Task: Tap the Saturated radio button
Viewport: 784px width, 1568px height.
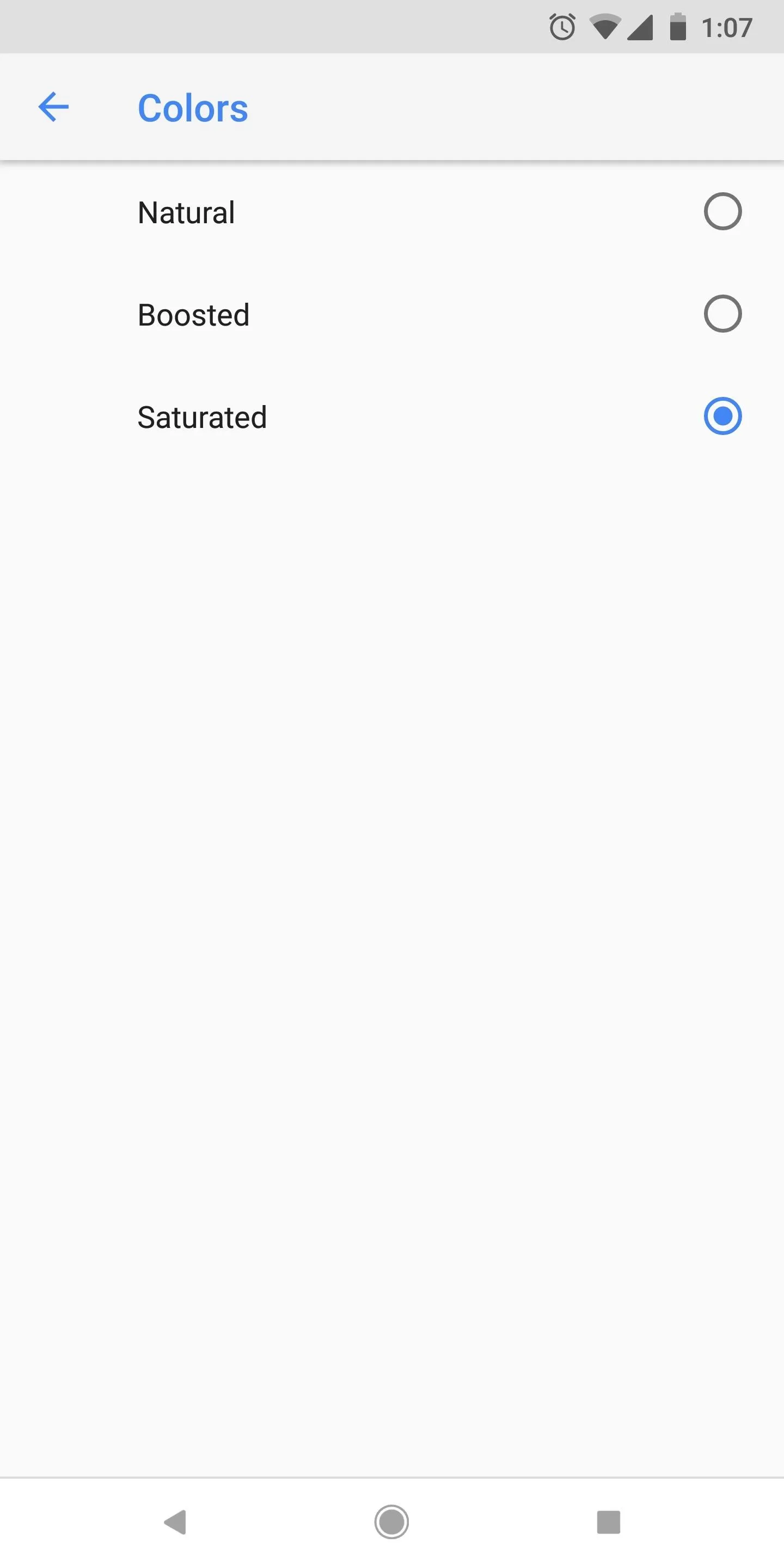Action: [722, 416]
